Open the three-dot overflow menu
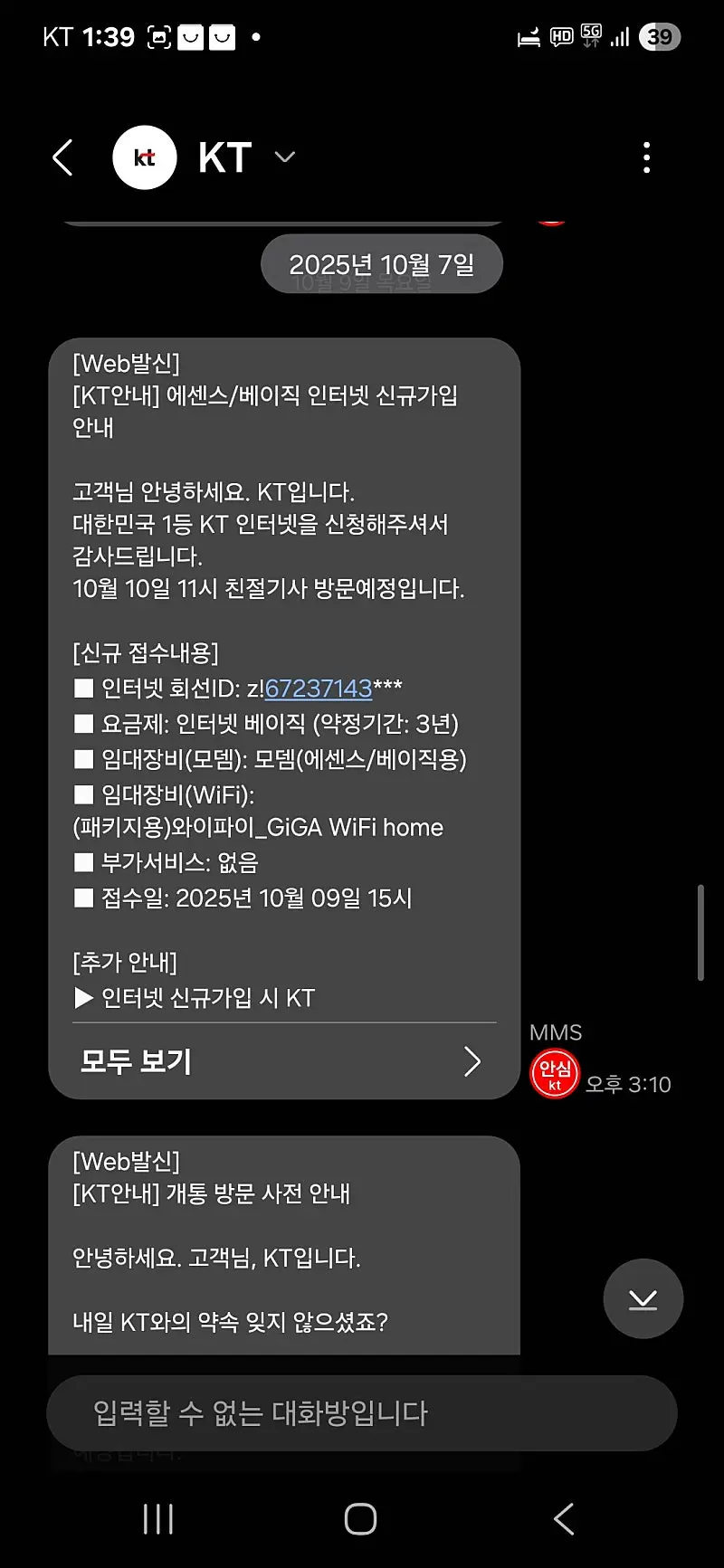724x1568 pixels. tap(646, 158)
